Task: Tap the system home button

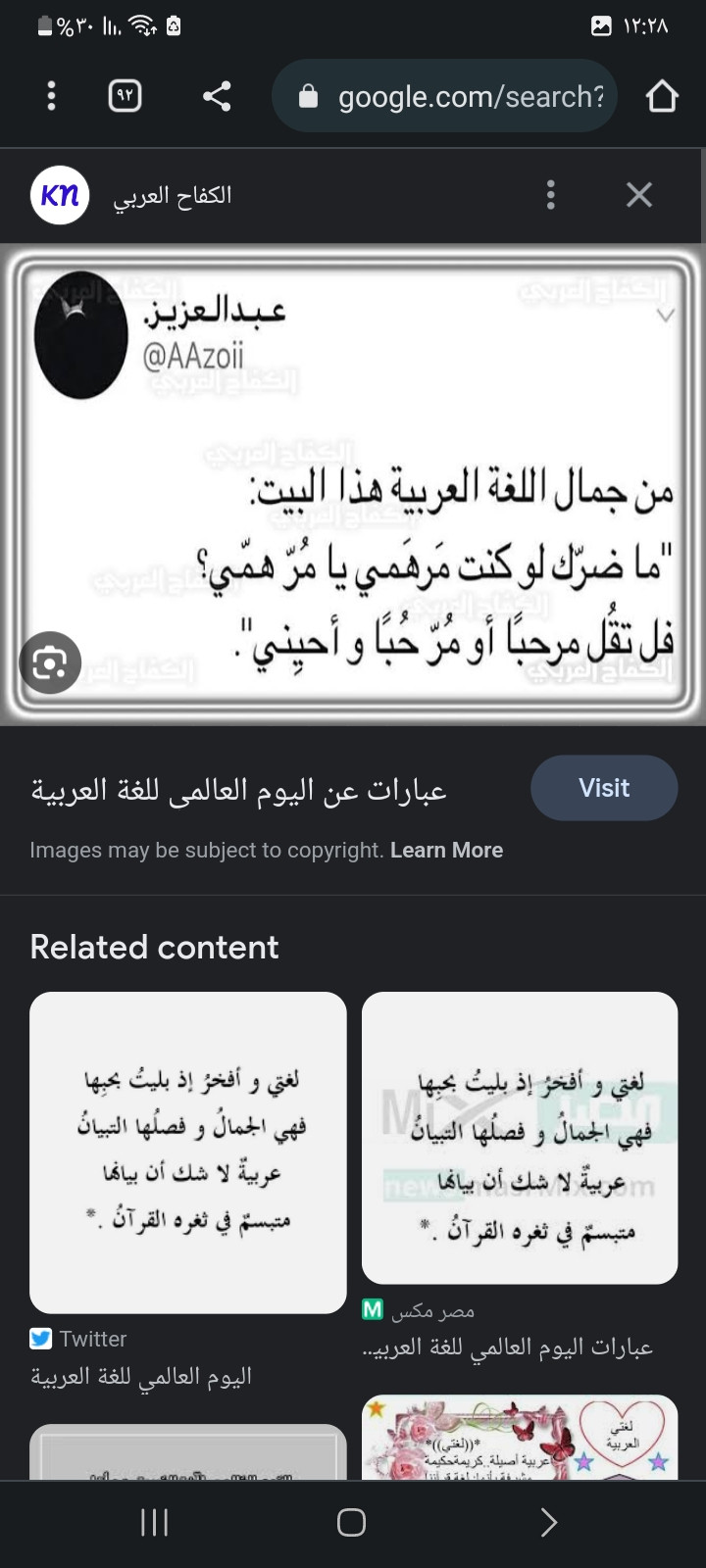Action: (351, 1522)
